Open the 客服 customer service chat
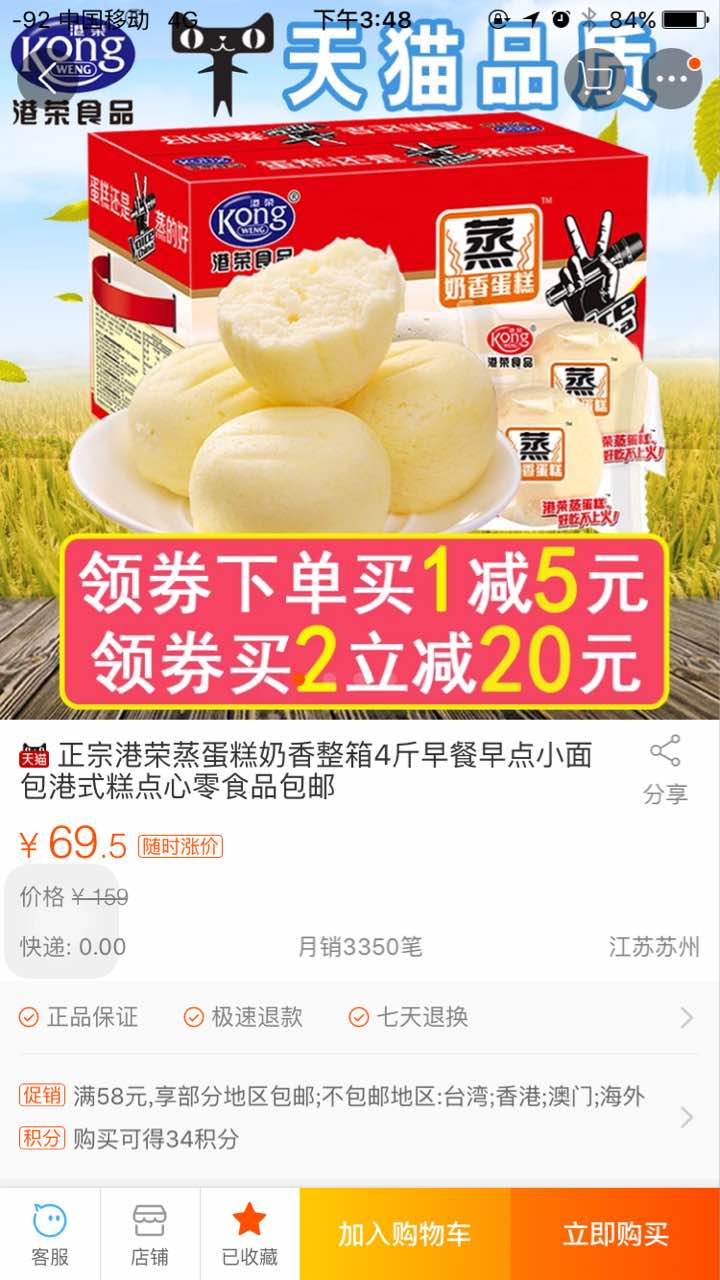The height and width of the screenshot is (1280, 720). point(50,1234)
